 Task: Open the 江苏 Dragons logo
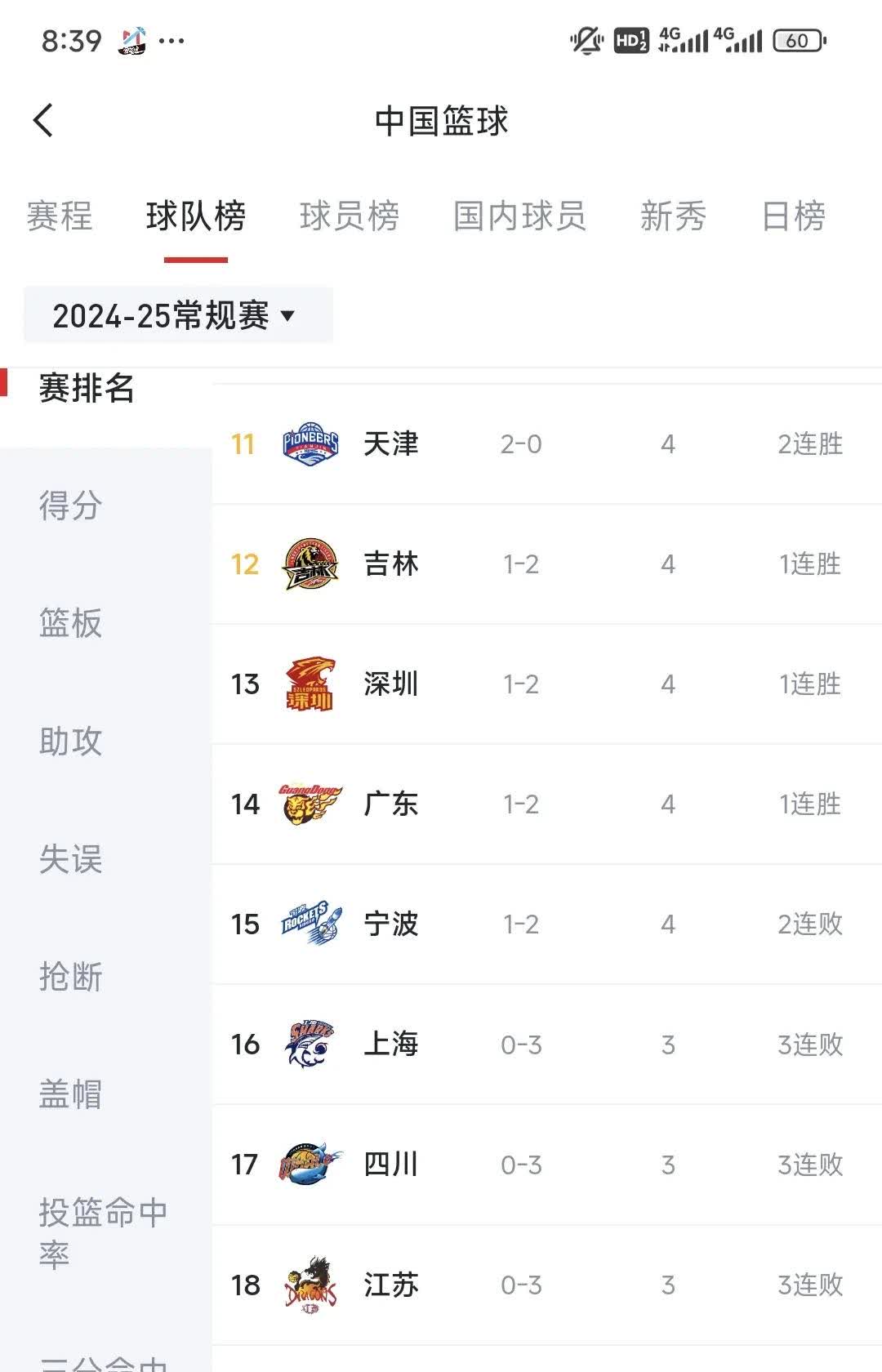(x=311, y=1285)
